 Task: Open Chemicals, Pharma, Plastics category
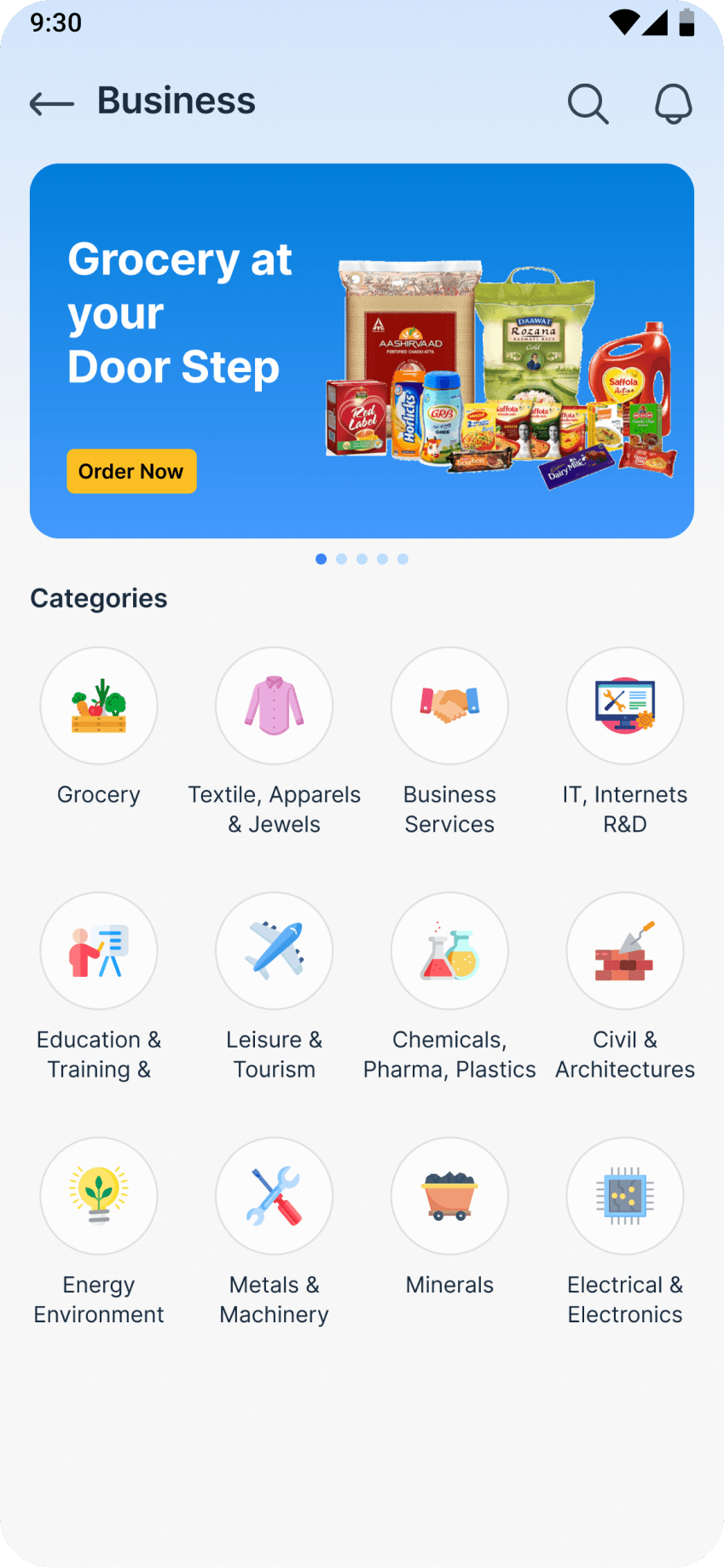pyautogui.click(x=449, y=950)
